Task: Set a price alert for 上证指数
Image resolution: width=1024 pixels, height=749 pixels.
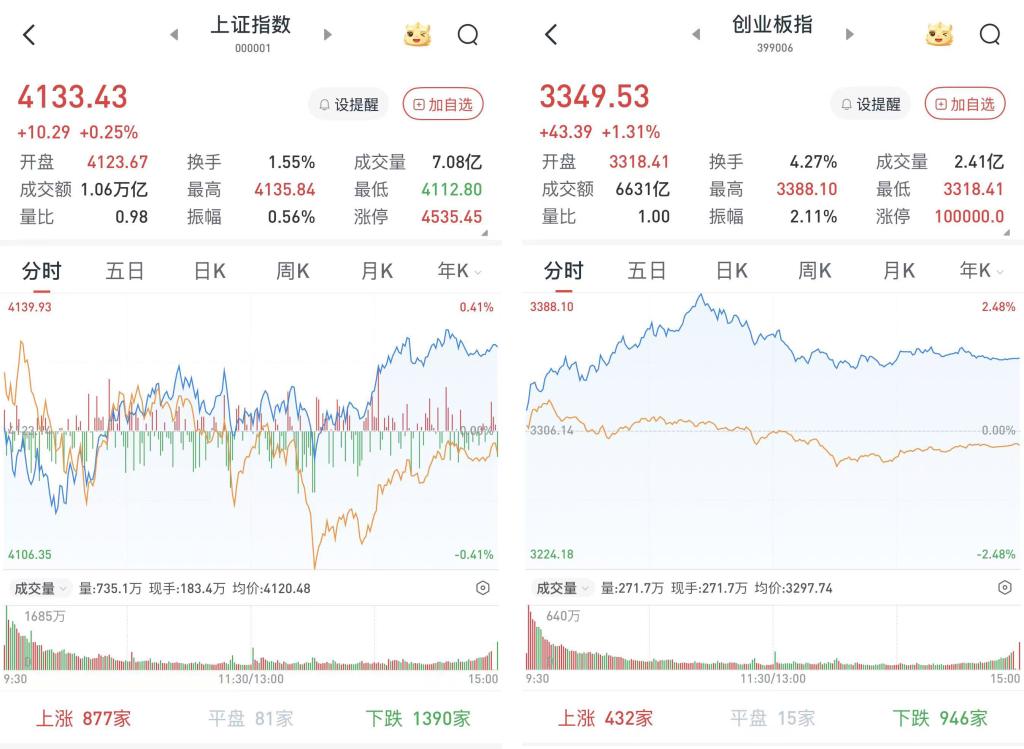Action: 348,104
